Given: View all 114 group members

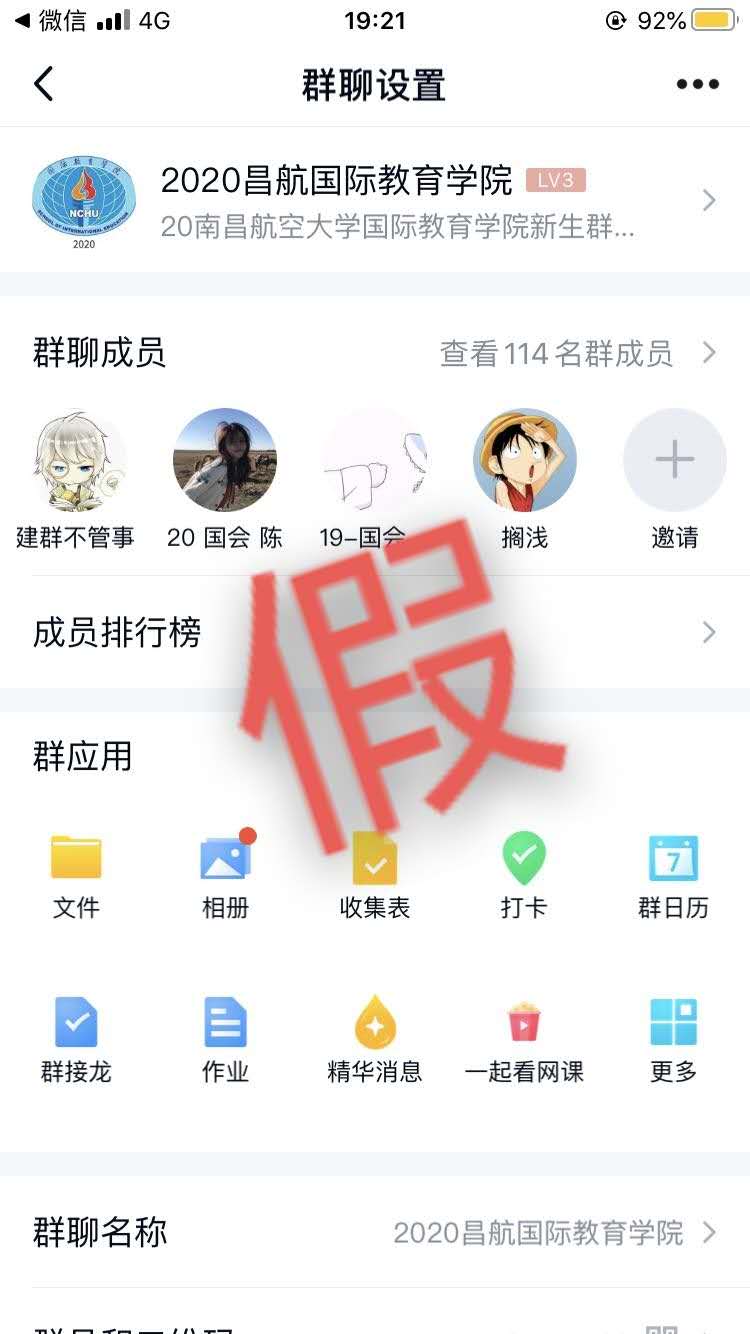Looking at the screenshot, I should click(577, 353).
